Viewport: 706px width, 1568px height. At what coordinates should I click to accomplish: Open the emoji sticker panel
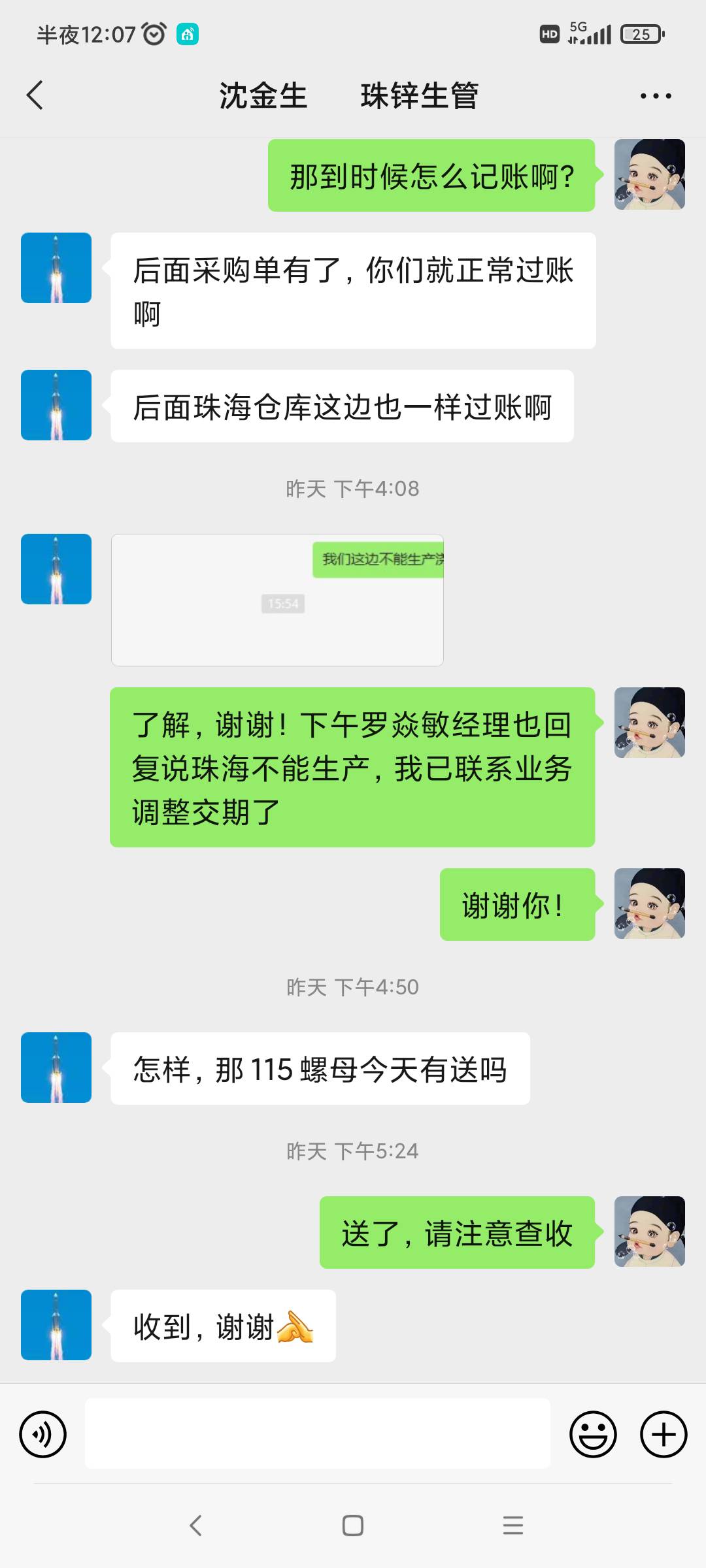593,1435
